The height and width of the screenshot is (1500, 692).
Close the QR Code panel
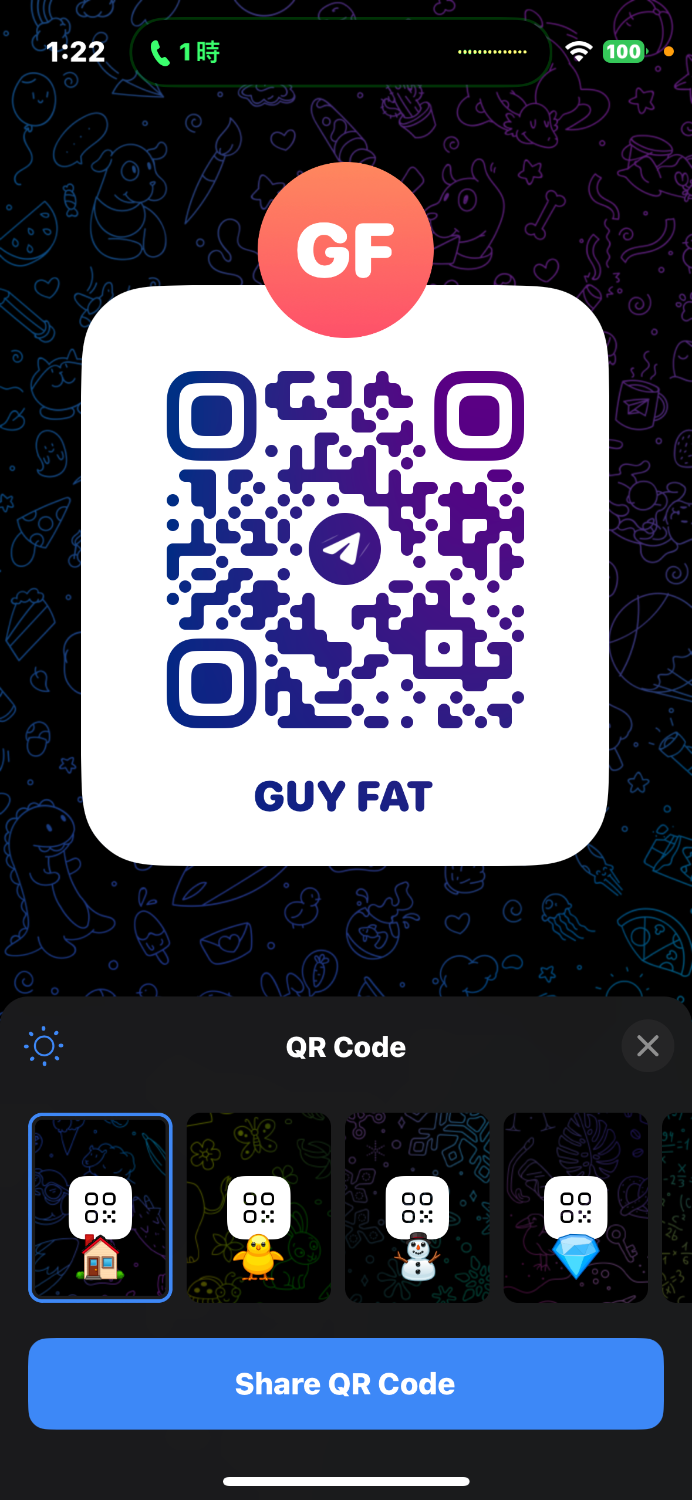coord(647,1046)
